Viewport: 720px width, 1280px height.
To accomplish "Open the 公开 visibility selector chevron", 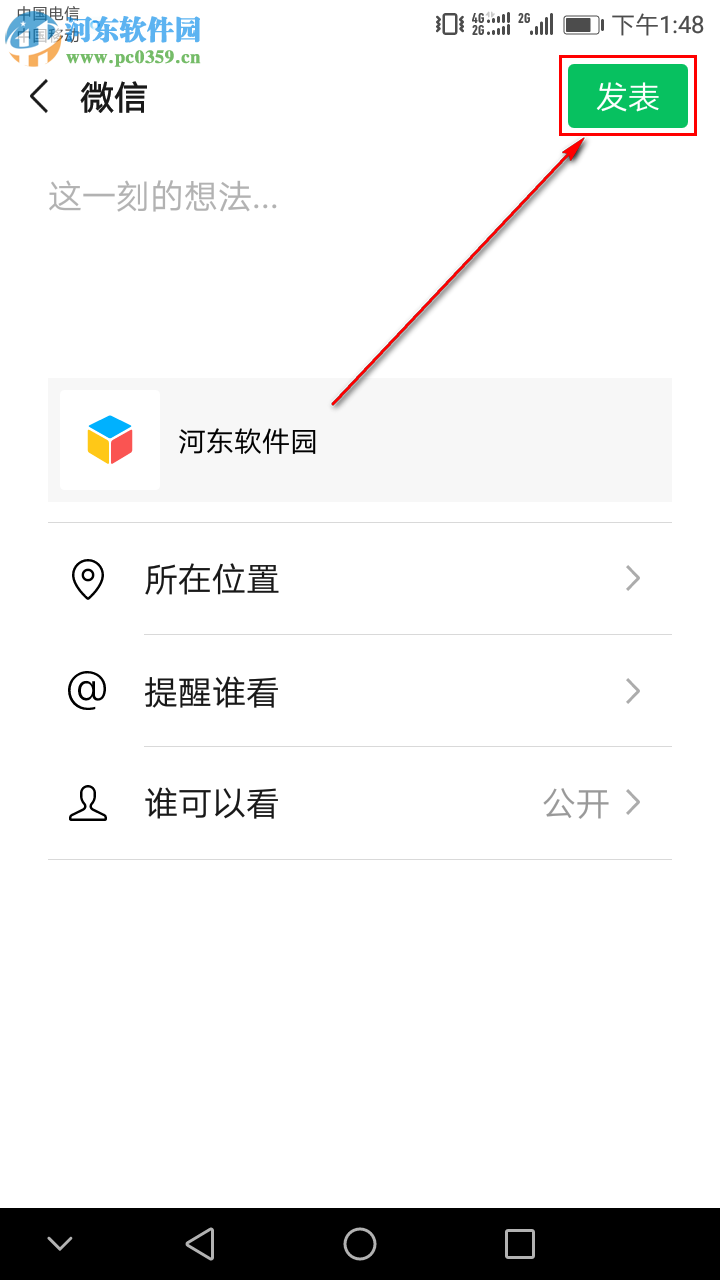I will (632, 803).
